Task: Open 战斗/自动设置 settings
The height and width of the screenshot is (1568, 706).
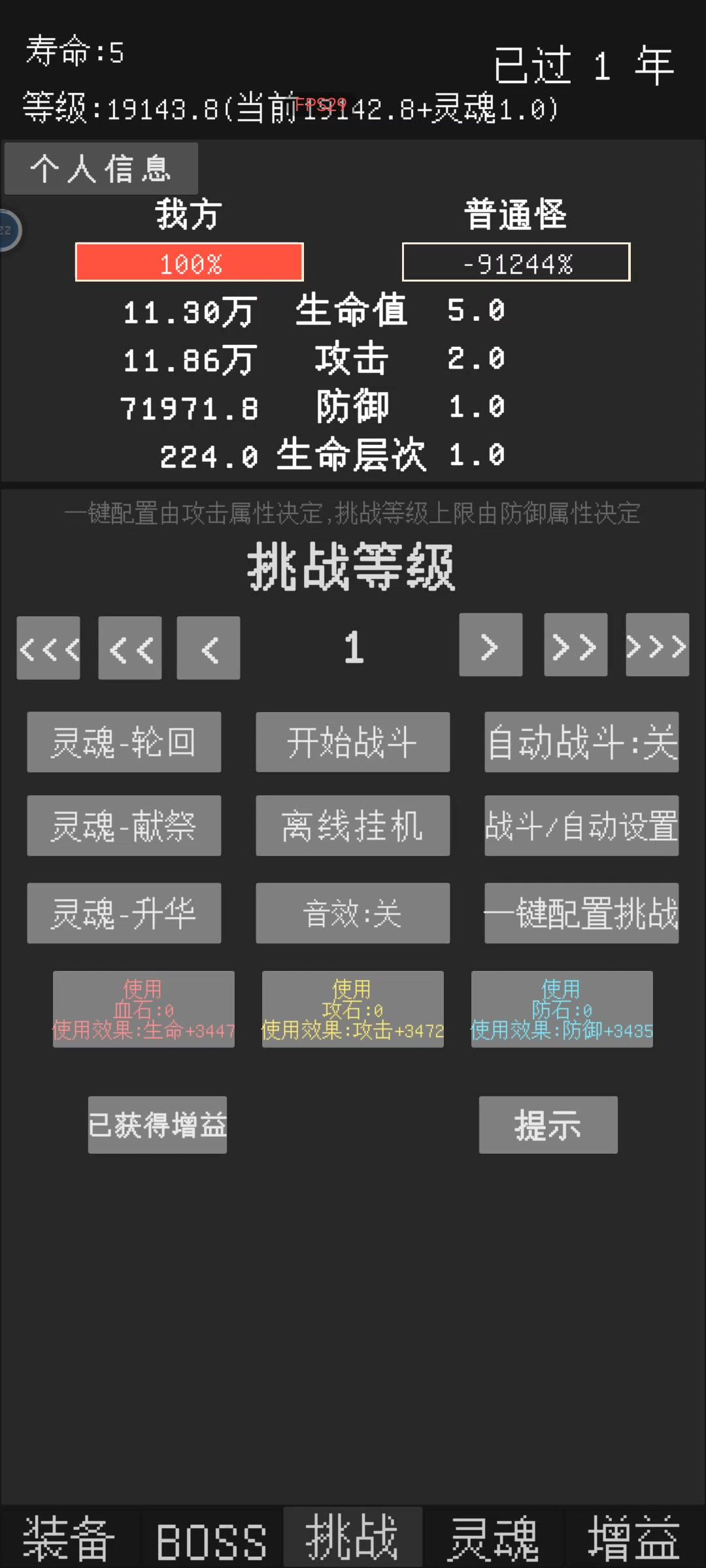Action: pos(581,826)
